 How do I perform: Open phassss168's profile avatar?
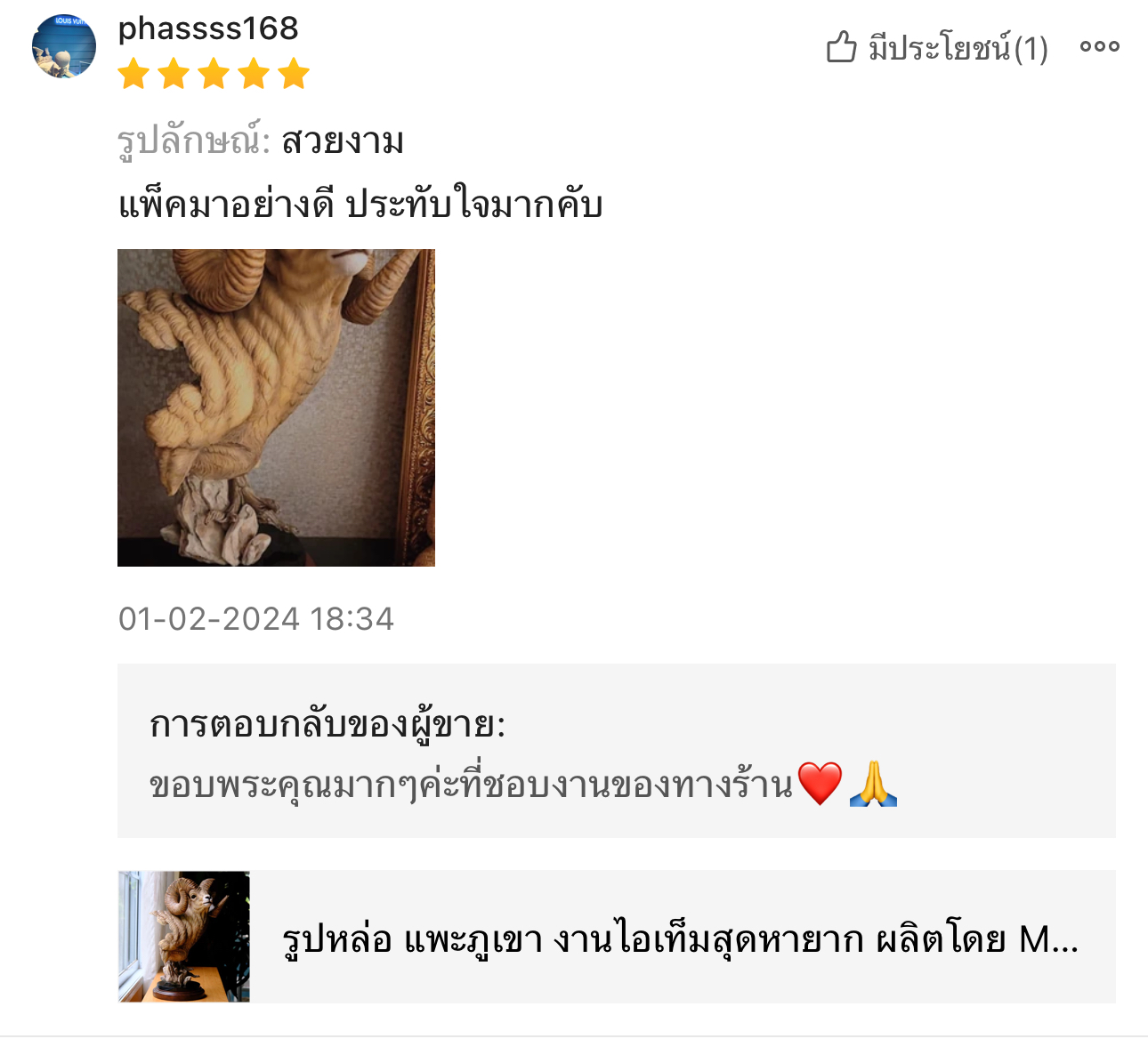[x=64, y=46]
